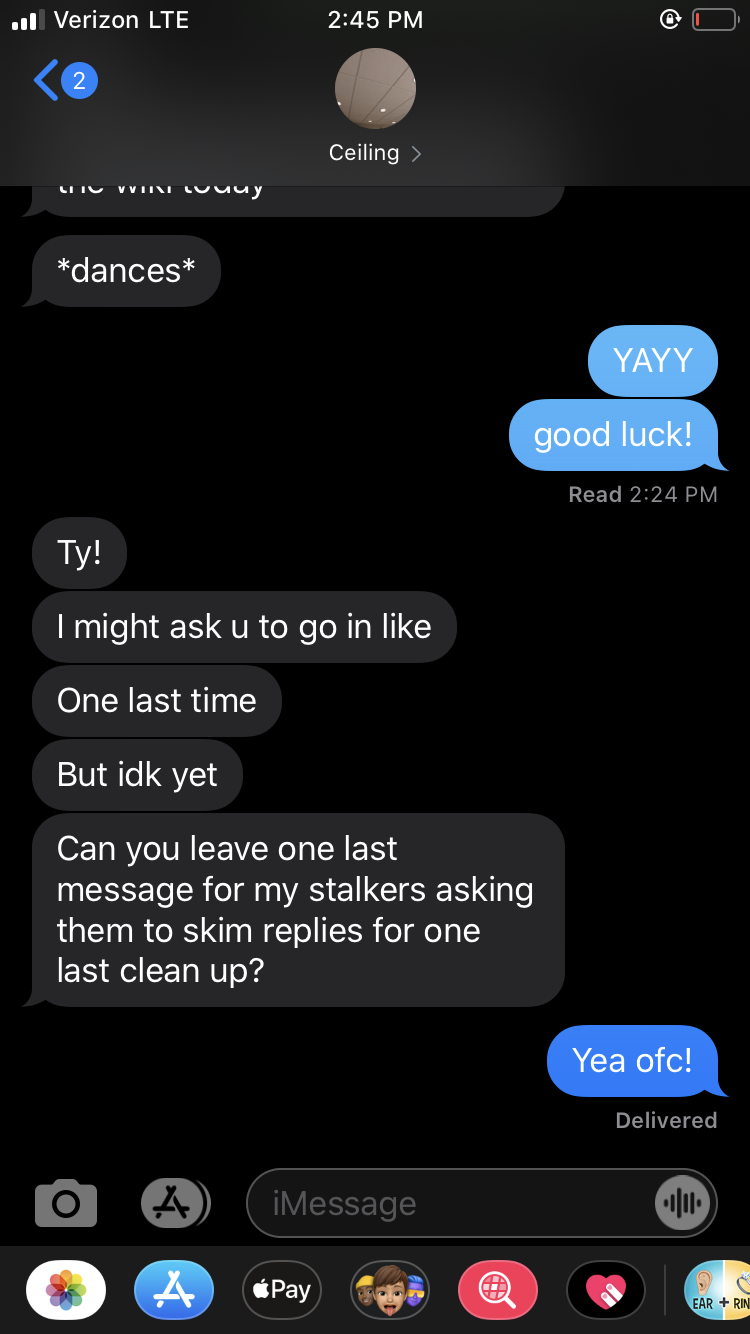Focus the iMessage text field
This screenshot has height=1334, width=750.
coord(450,1204)
